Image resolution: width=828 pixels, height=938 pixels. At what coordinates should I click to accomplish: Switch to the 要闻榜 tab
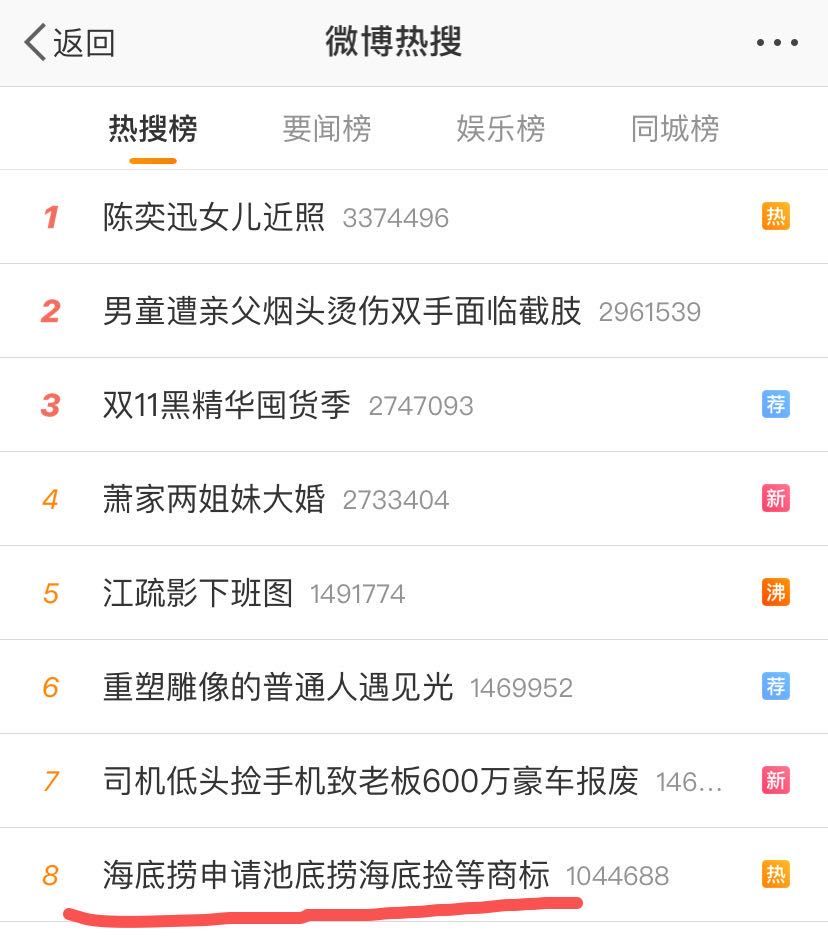click(x=328, y=128)
